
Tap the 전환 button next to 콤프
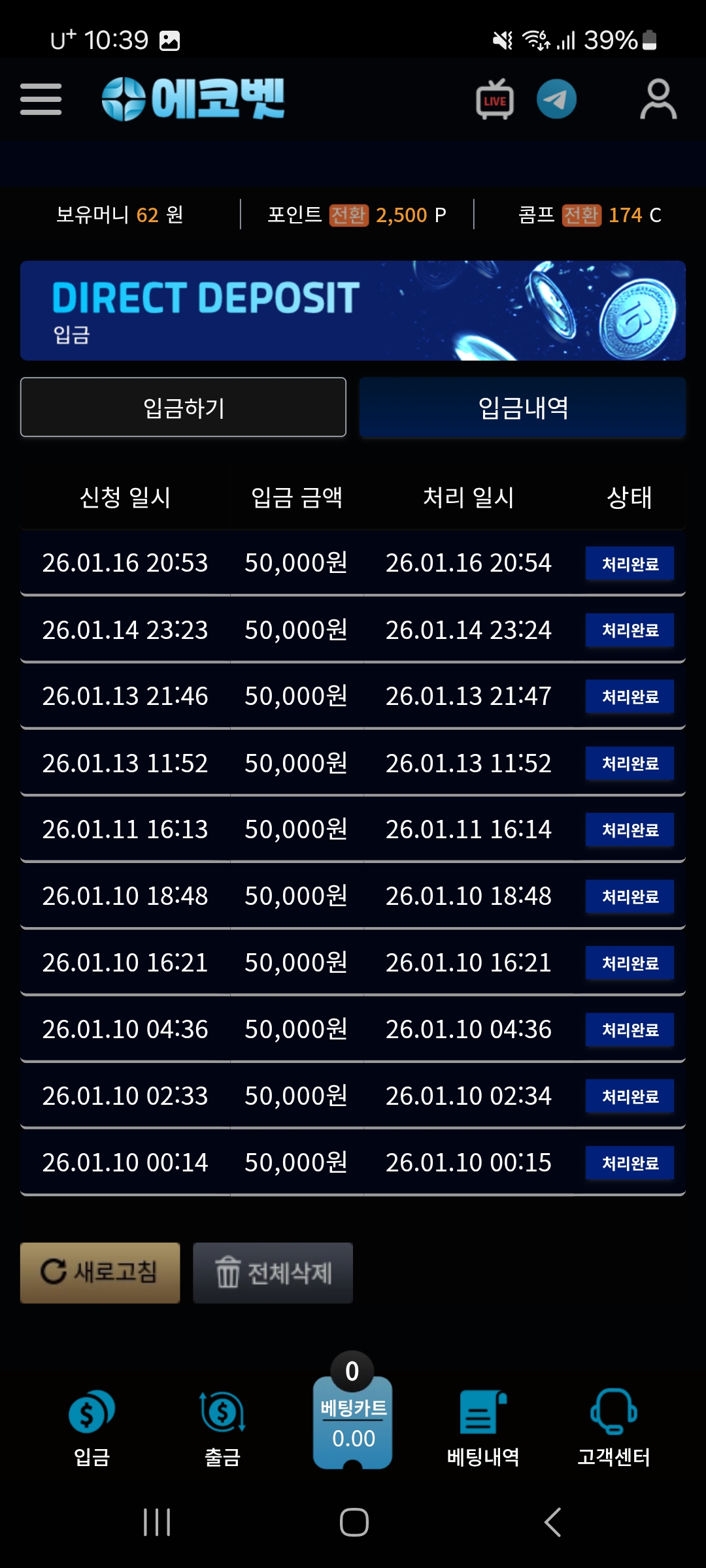click(580, 215)
